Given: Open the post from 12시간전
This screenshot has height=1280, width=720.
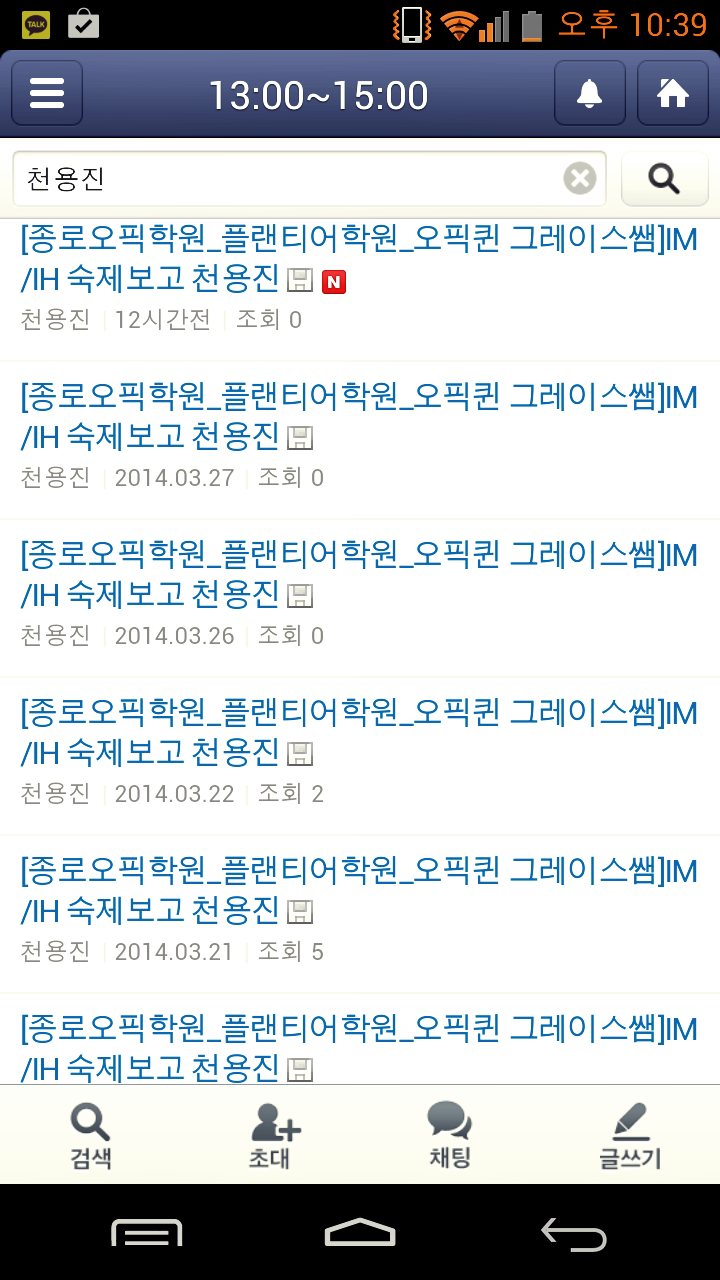Looking at the screenshot, I should coord(360,278).
